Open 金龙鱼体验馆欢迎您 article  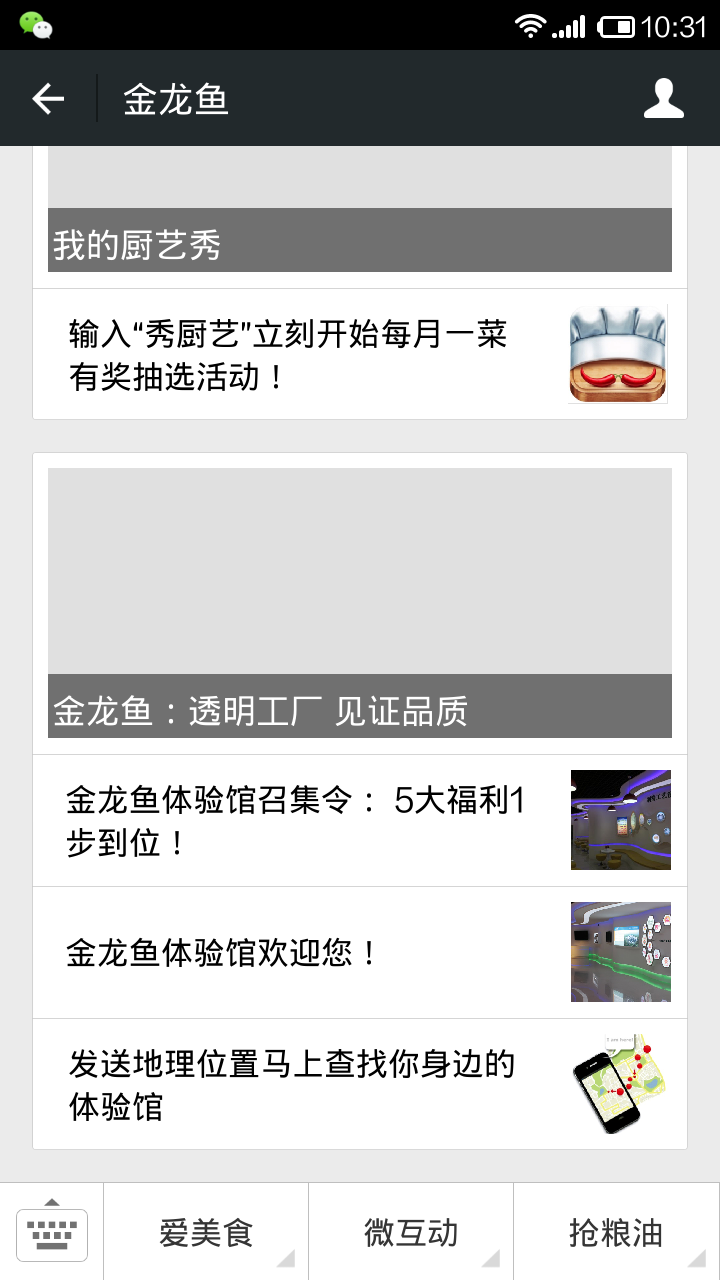pyautogui.click(x=360, y=952)
